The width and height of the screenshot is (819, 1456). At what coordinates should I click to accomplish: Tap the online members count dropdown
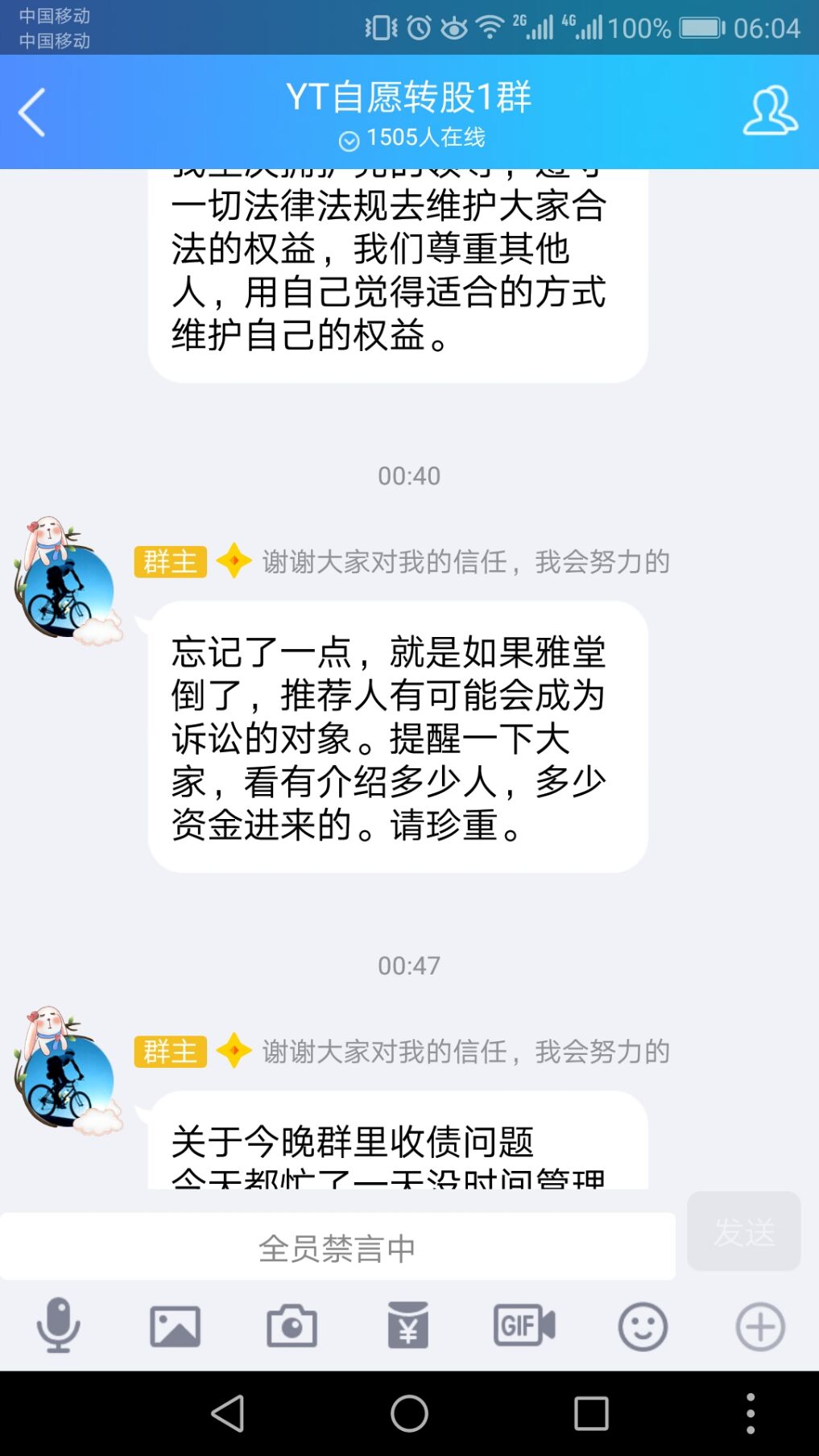(x=412, y=139)
